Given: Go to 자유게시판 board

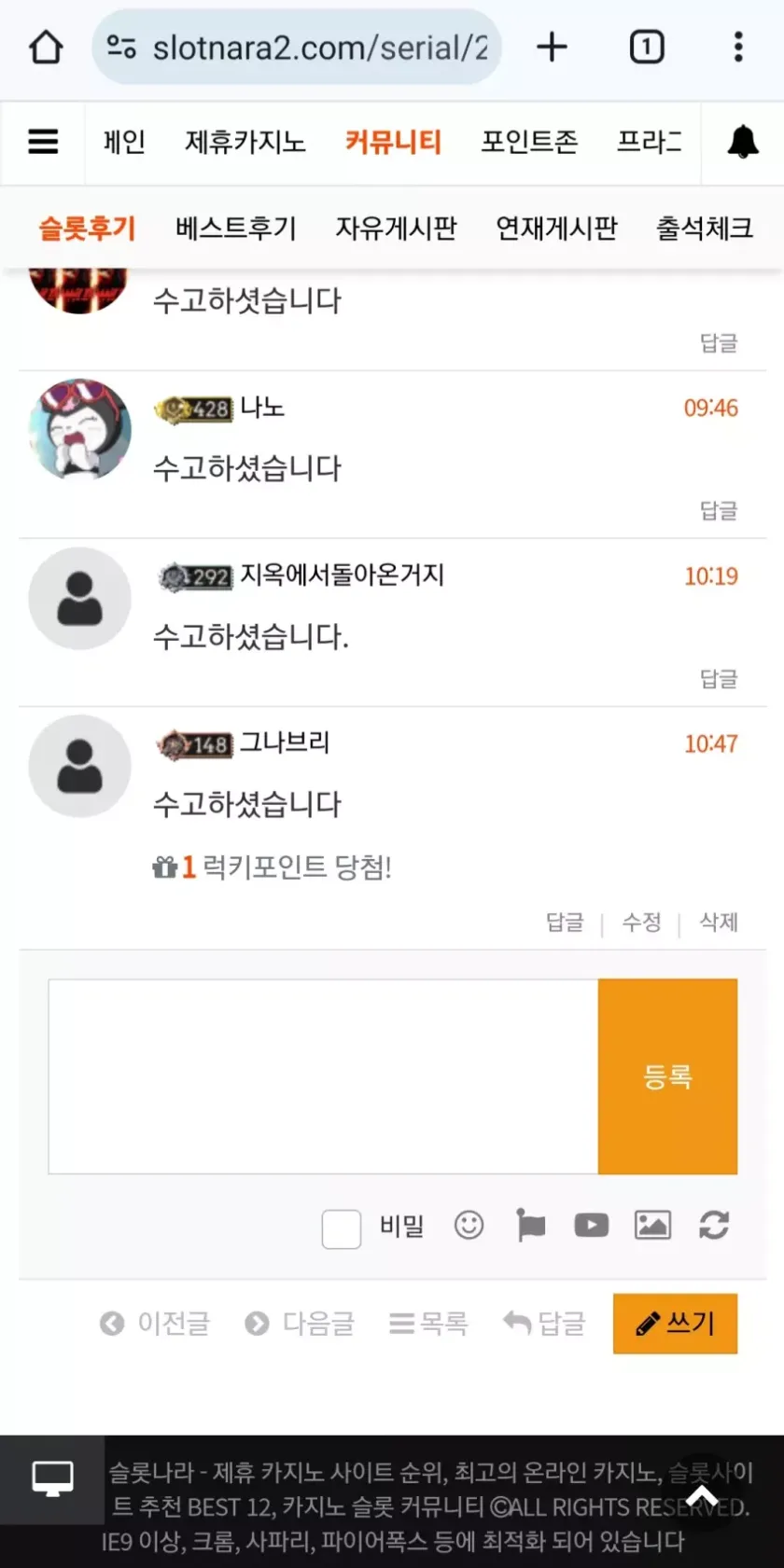Looking at the screenshot, I should [396, 229].
